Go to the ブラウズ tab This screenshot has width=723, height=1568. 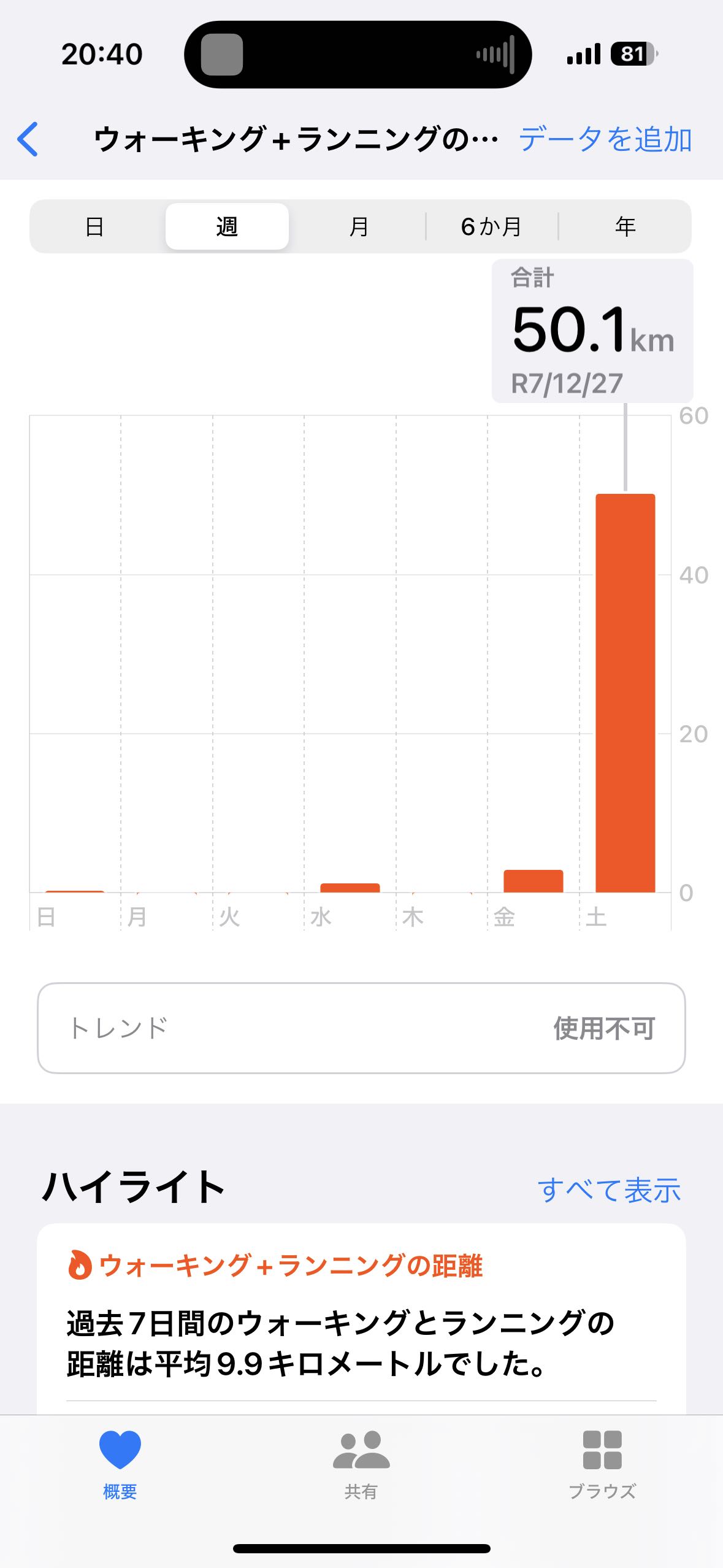click(602, 1463)
